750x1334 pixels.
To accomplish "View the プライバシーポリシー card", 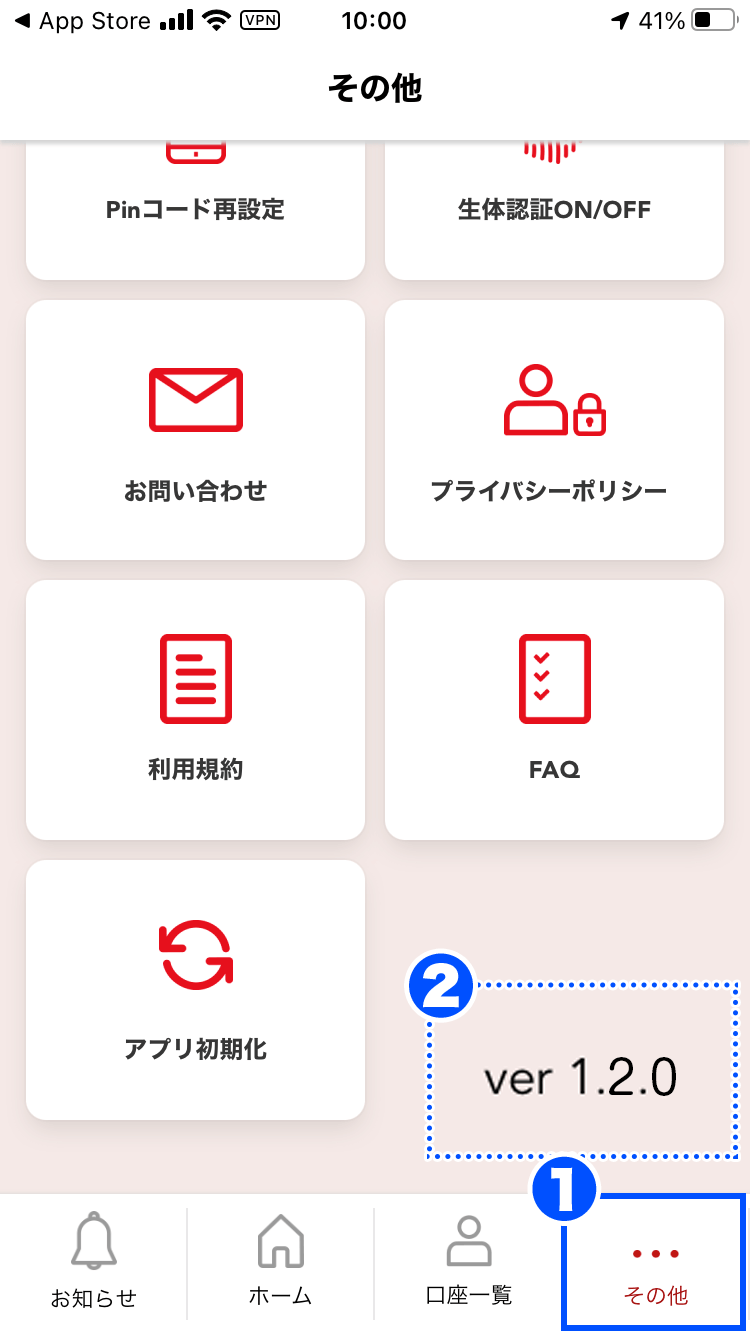I will pyautogui.click(x=554, y=430).
